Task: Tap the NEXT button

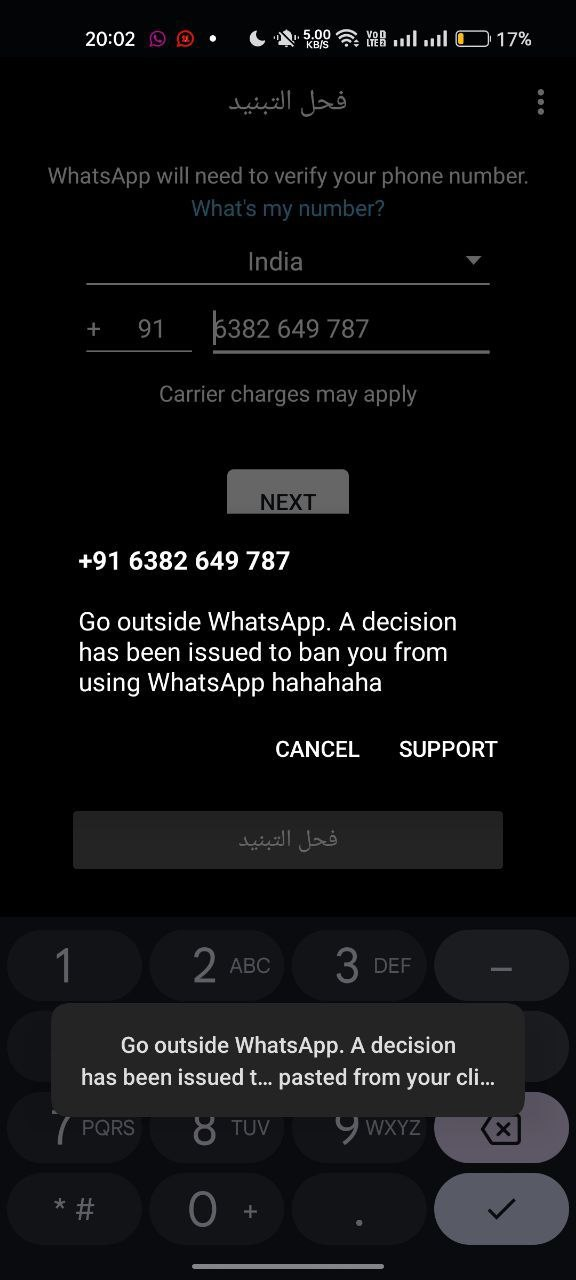Action: click(x=288, y=492)
